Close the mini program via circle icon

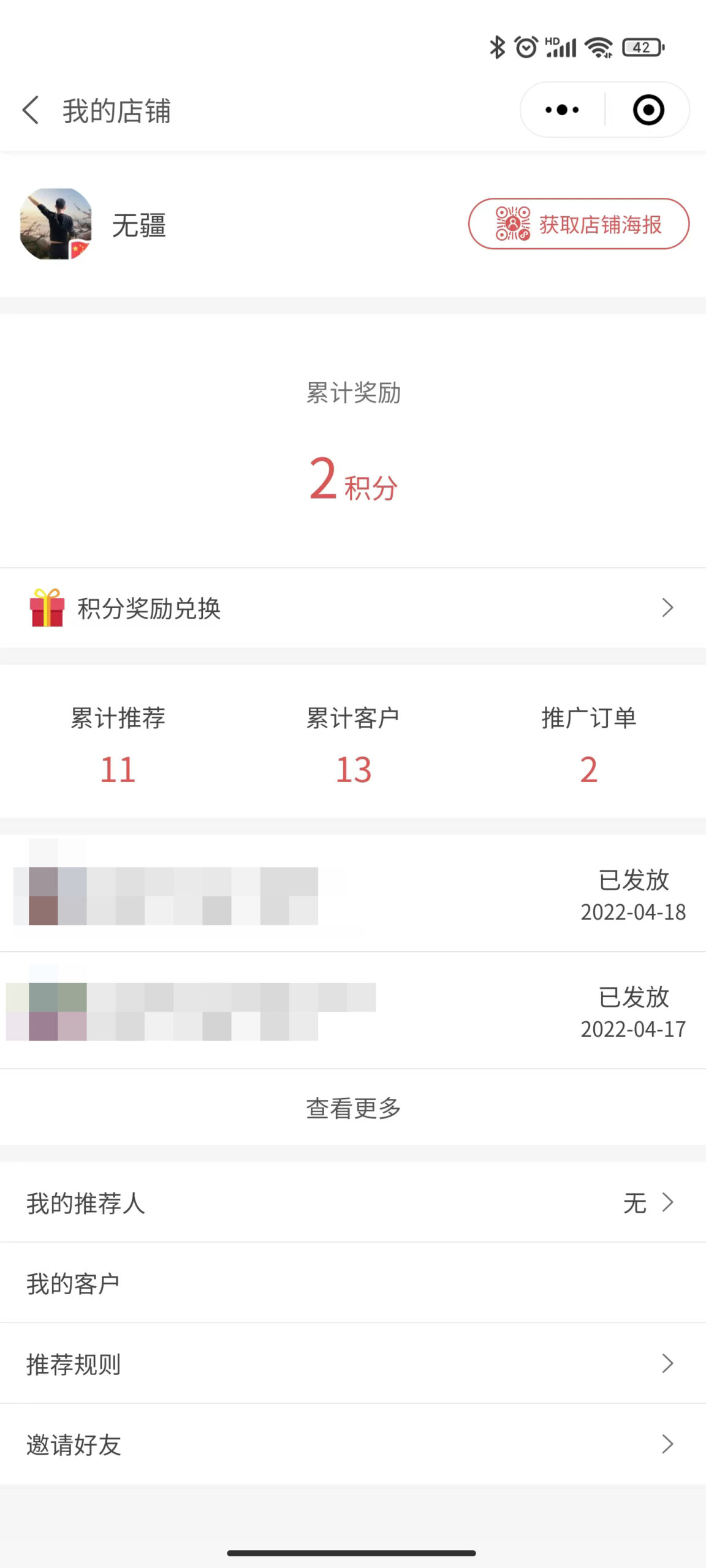click(648, 110)
